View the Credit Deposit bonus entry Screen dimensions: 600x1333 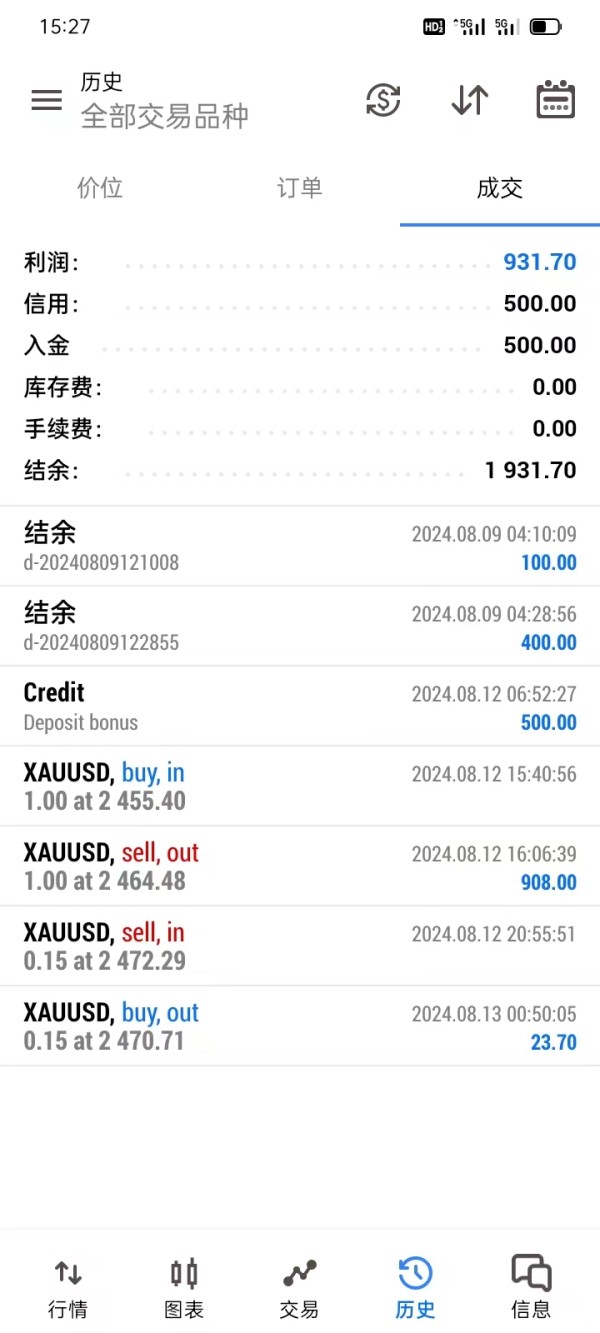(300, 706)
